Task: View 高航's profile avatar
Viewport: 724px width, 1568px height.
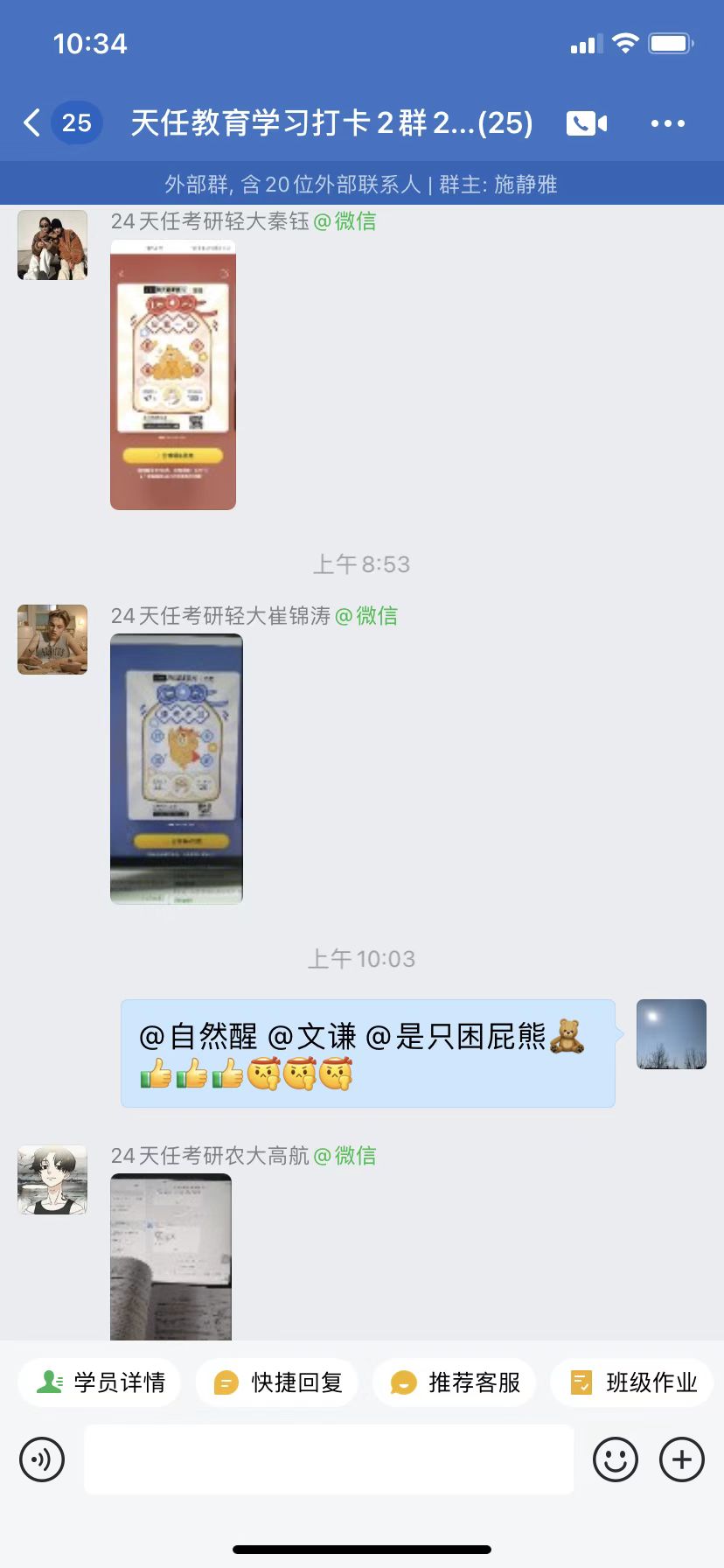Action: (52, 1180)
